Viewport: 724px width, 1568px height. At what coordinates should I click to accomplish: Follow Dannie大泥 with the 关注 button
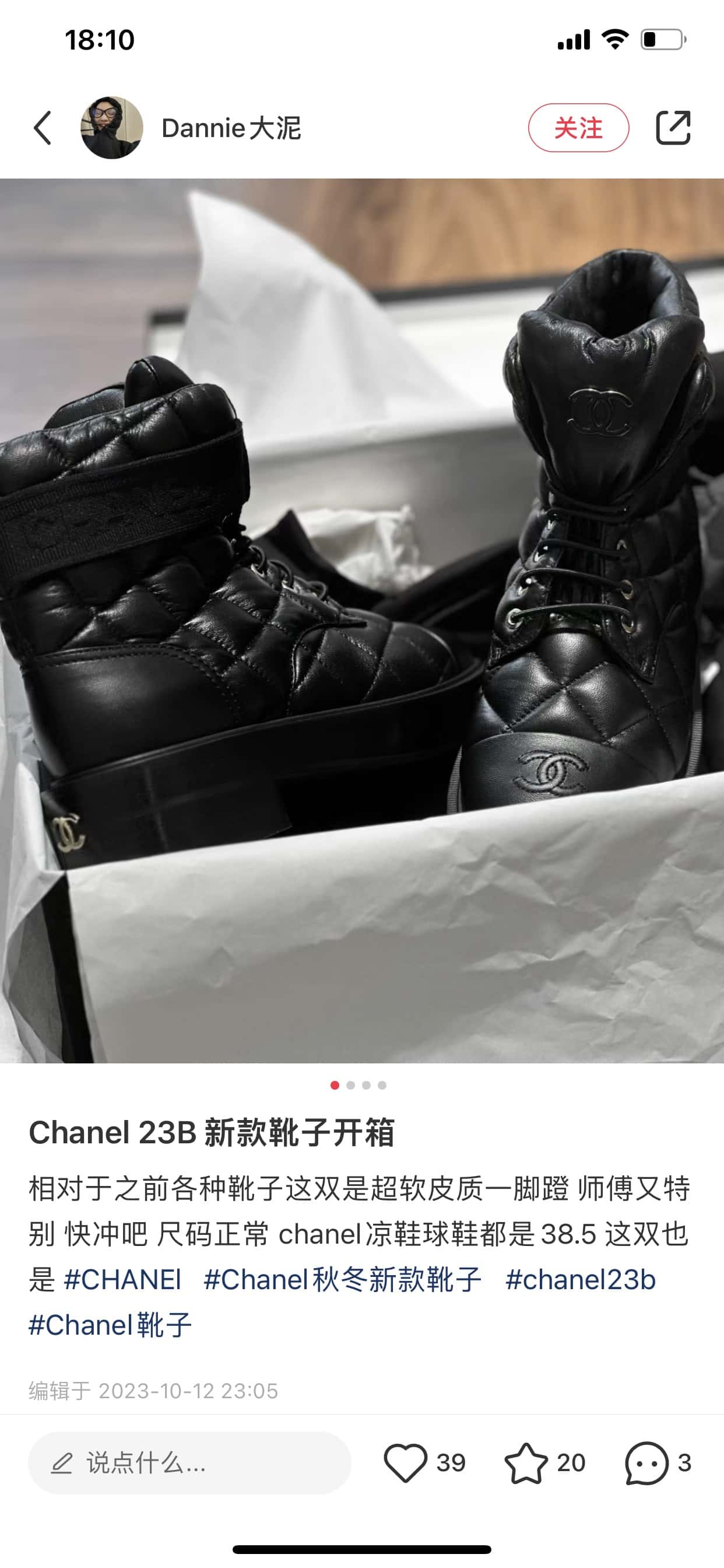point(578,128)
